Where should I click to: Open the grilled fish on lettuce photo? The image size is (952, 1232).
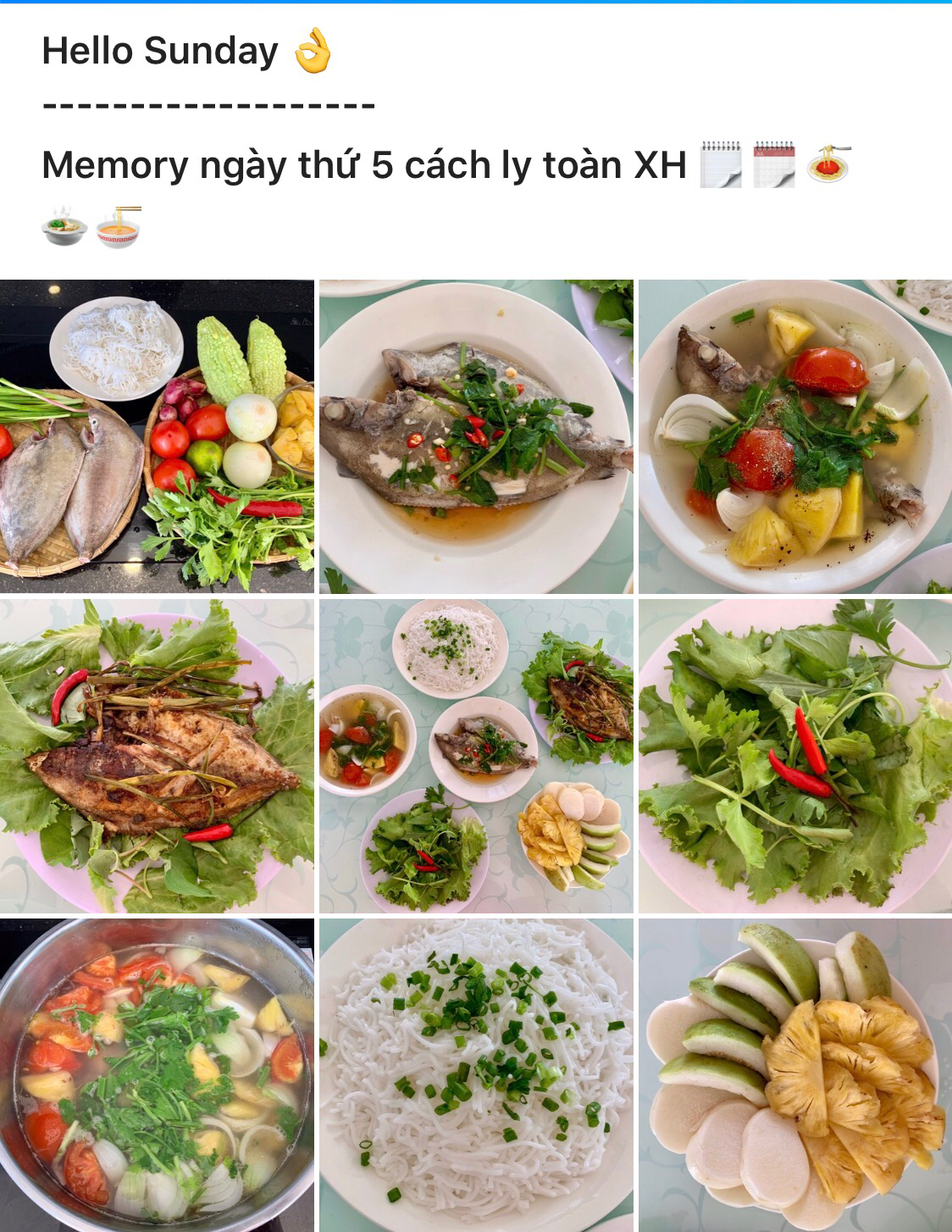coord(157,756)
